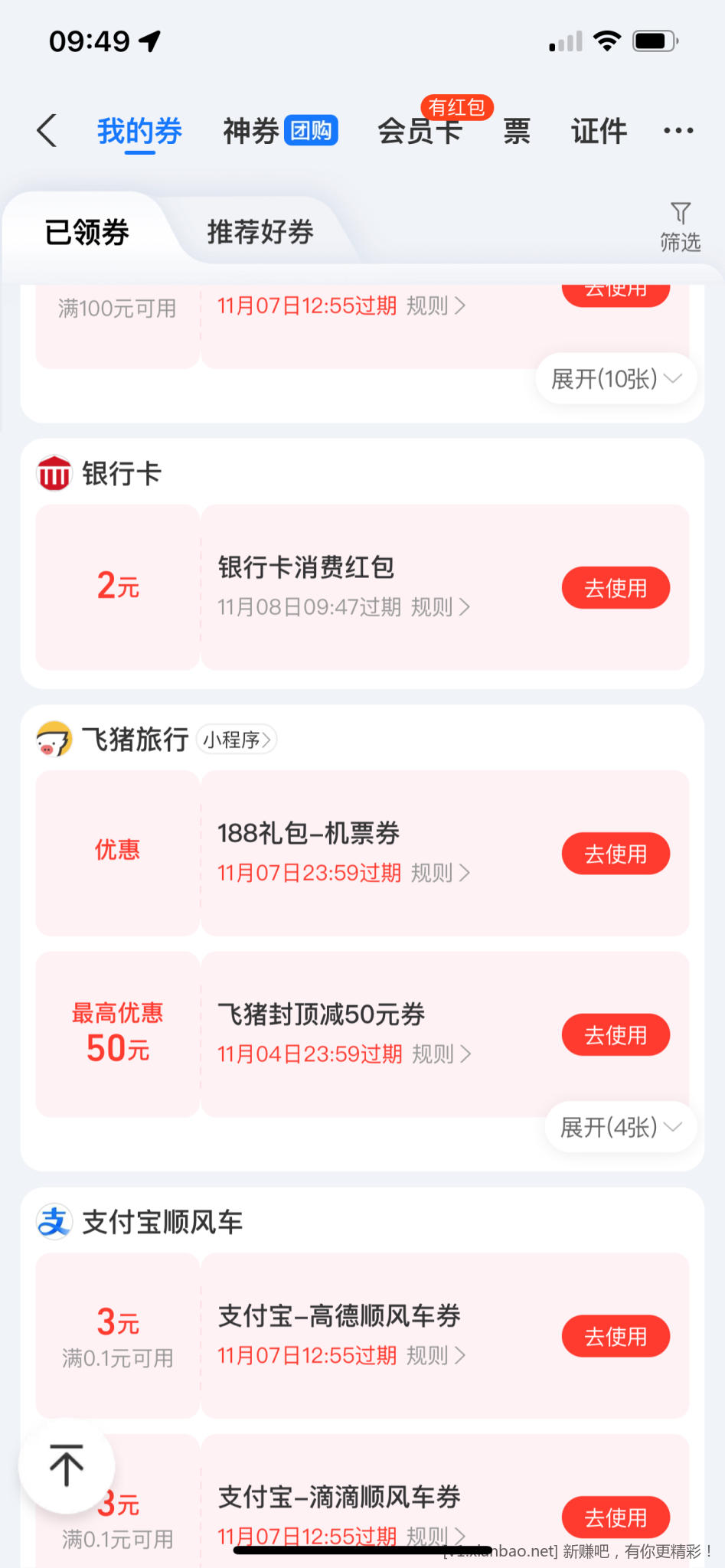Viewport: 725px width, 1568px height.
Task: Click the 银行卡 bank card icon
Action: [x=53, y=473]
